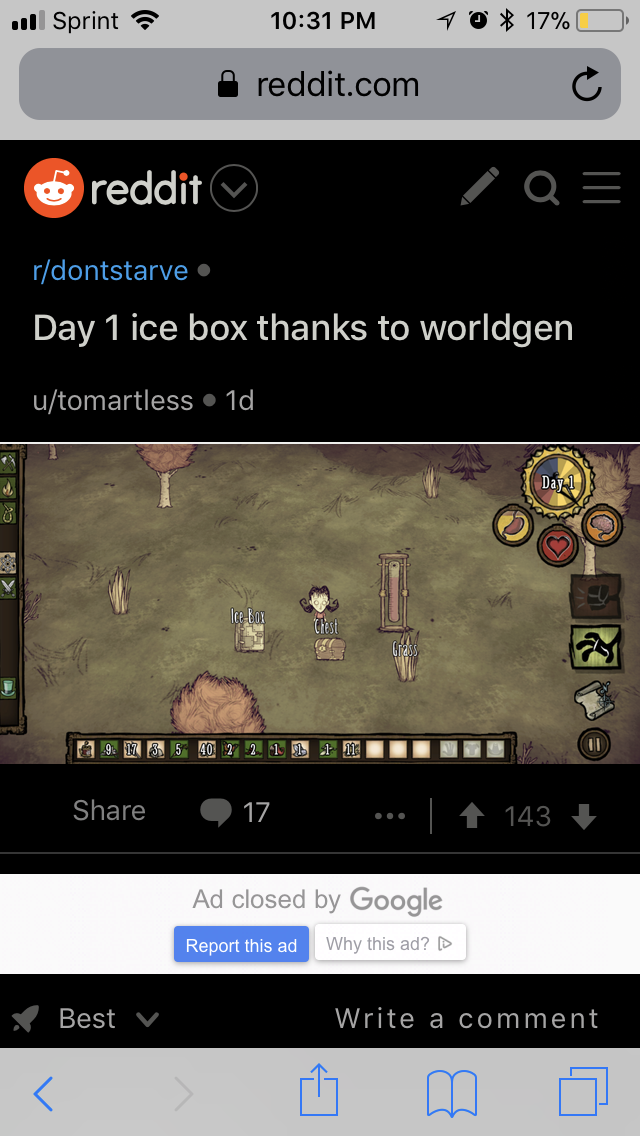The height and width of the screenshot is (1136, 640).
Task: Open the hamburger menu
Action: pyautogui.click(x=601, y=187)
